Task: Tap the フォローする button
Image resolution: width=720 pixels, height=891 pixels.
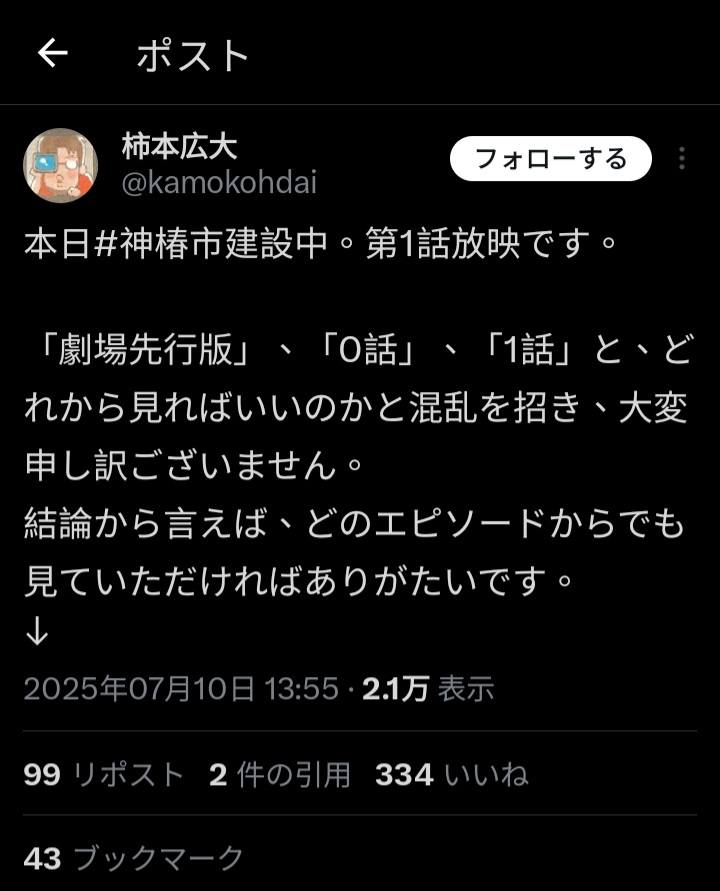Action: click(550, 159)
